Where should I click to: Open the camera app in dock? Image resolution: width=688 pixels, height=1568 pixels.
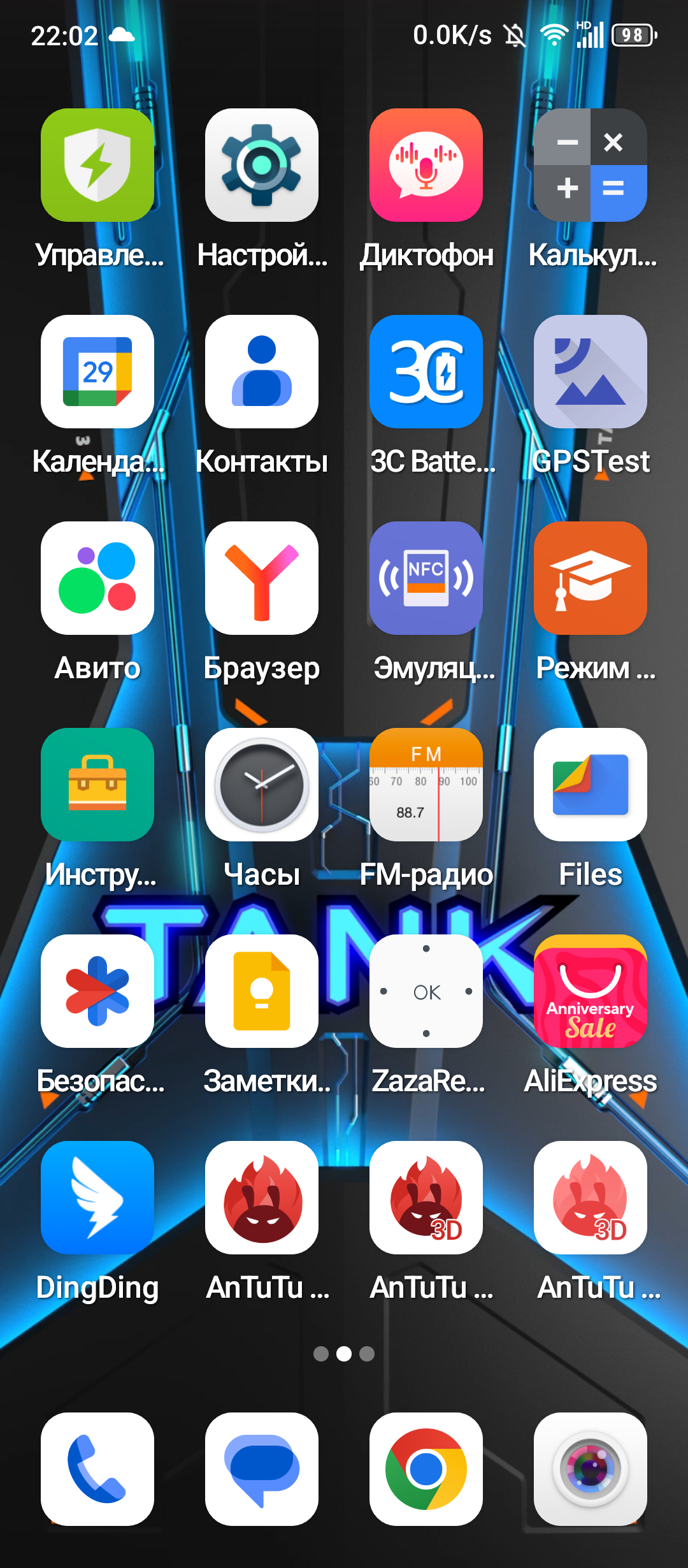(x=590, y=1469)
